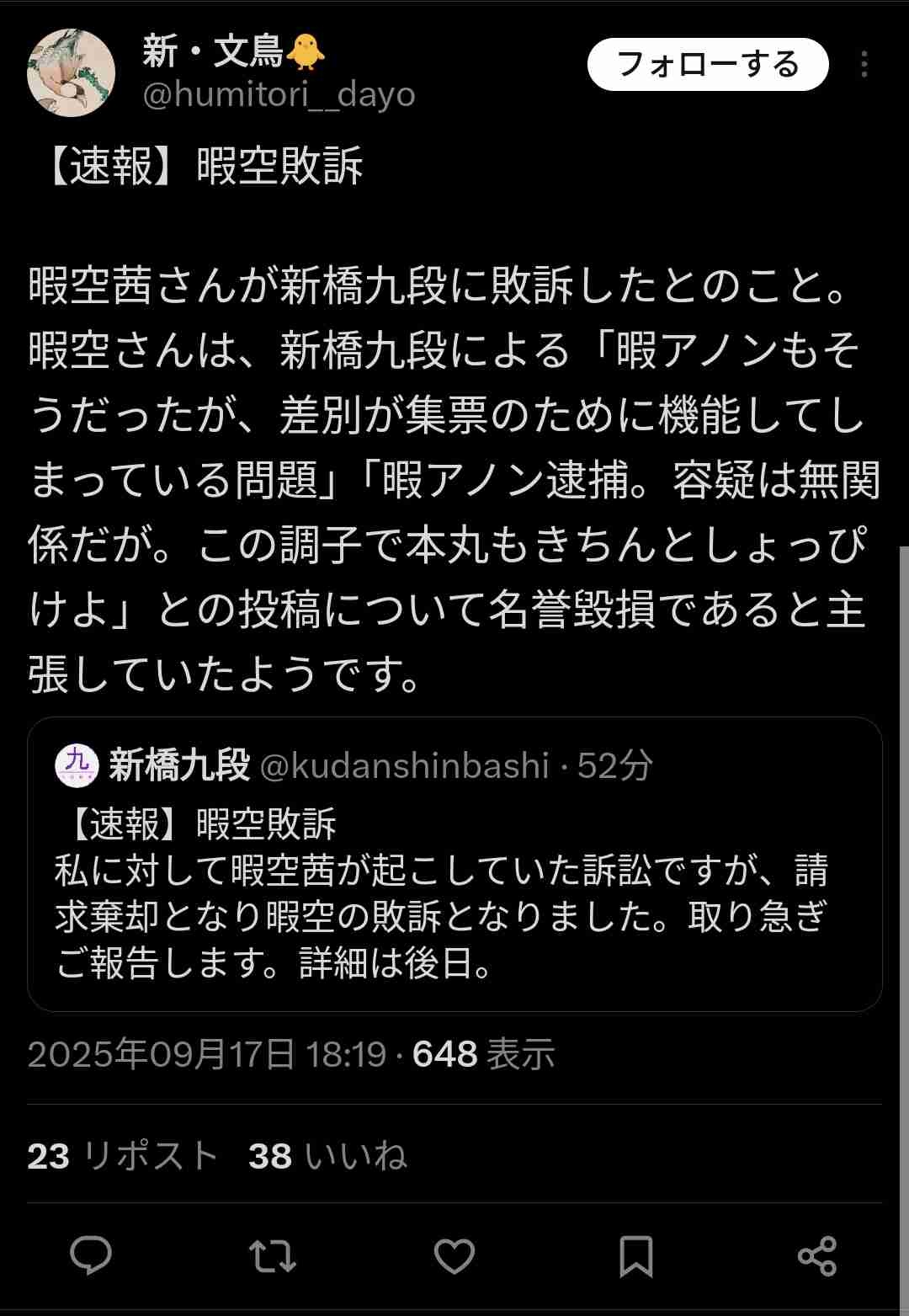
Task: Repost this tweet
Action: 273,1255
